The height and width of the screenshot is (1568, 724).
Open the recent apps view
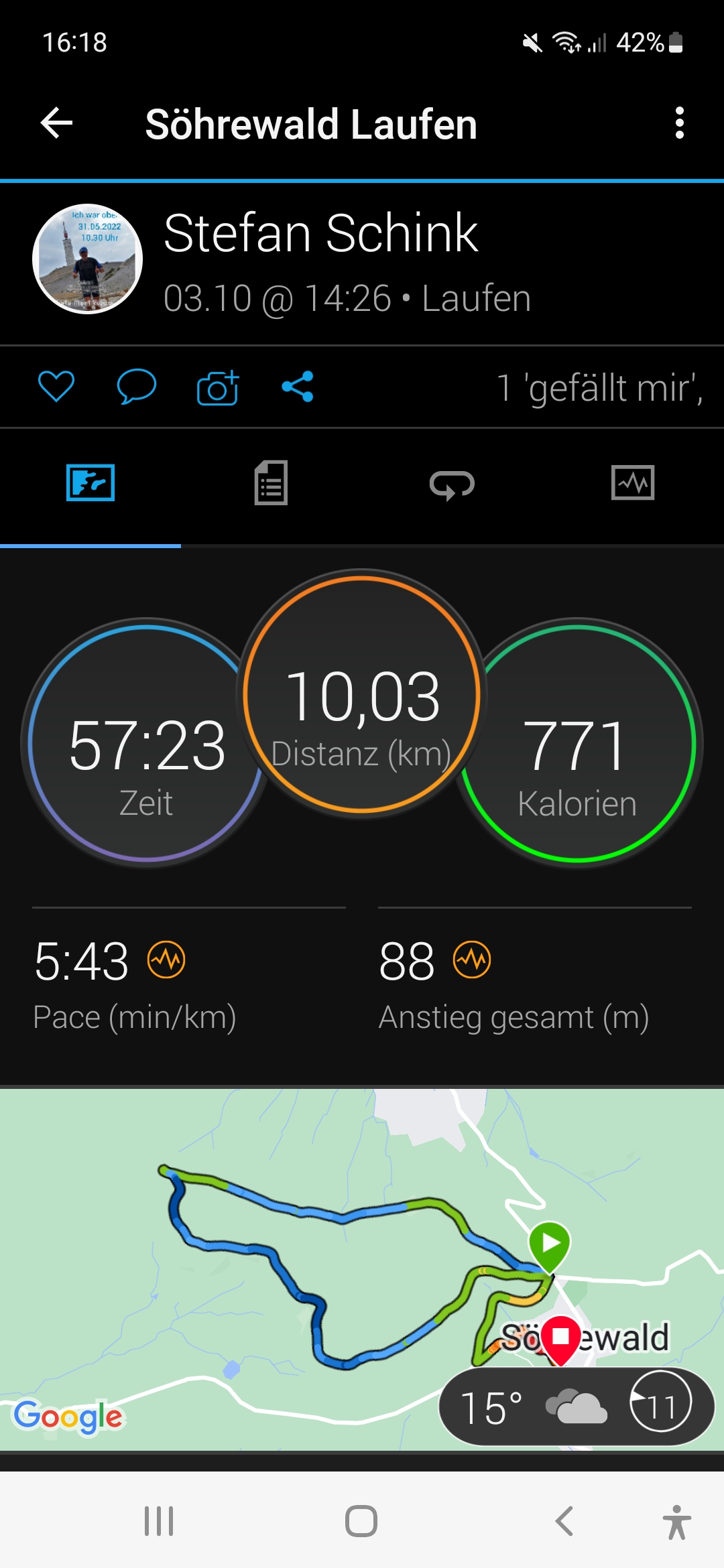point(159,1521)
